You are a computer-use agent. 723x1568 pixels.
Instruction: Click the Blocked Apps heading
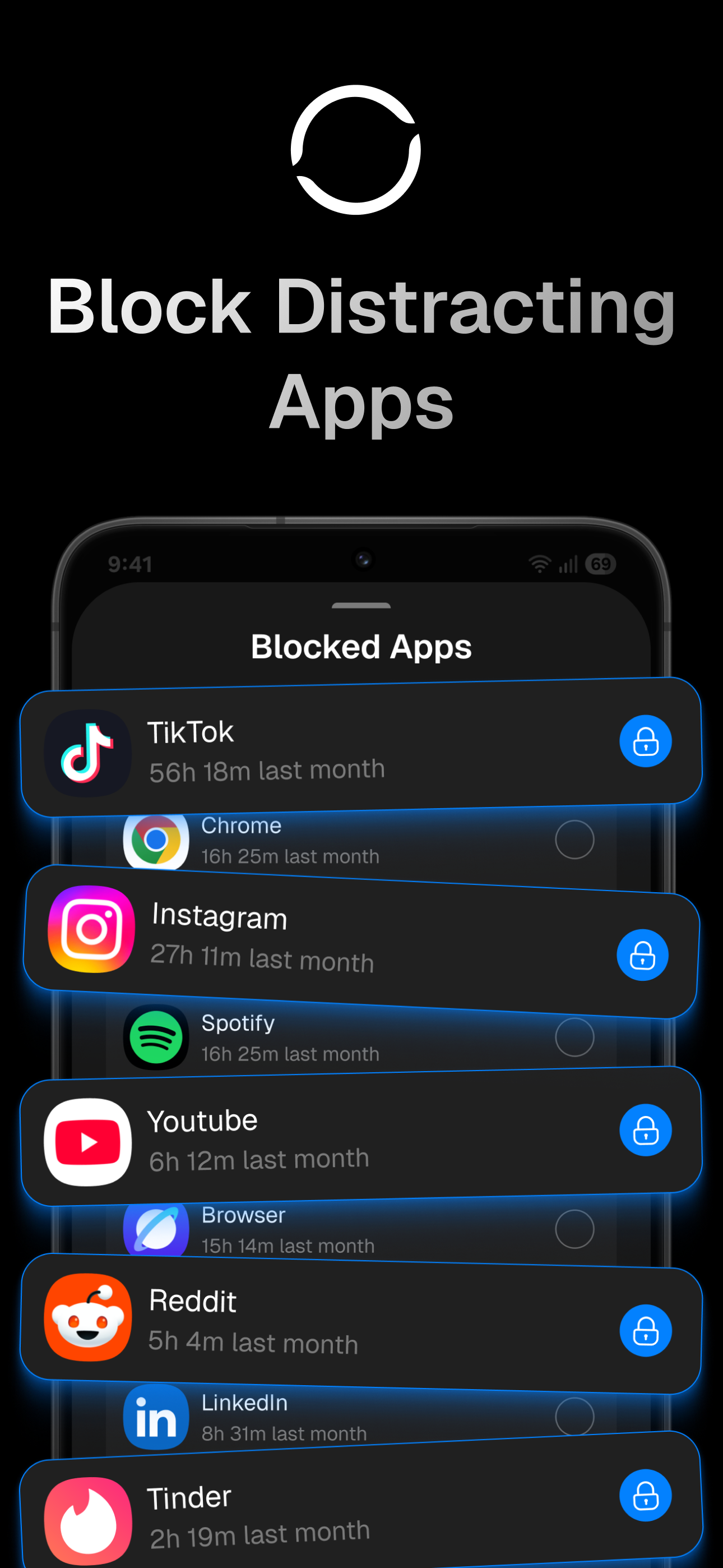pos(361,646)
